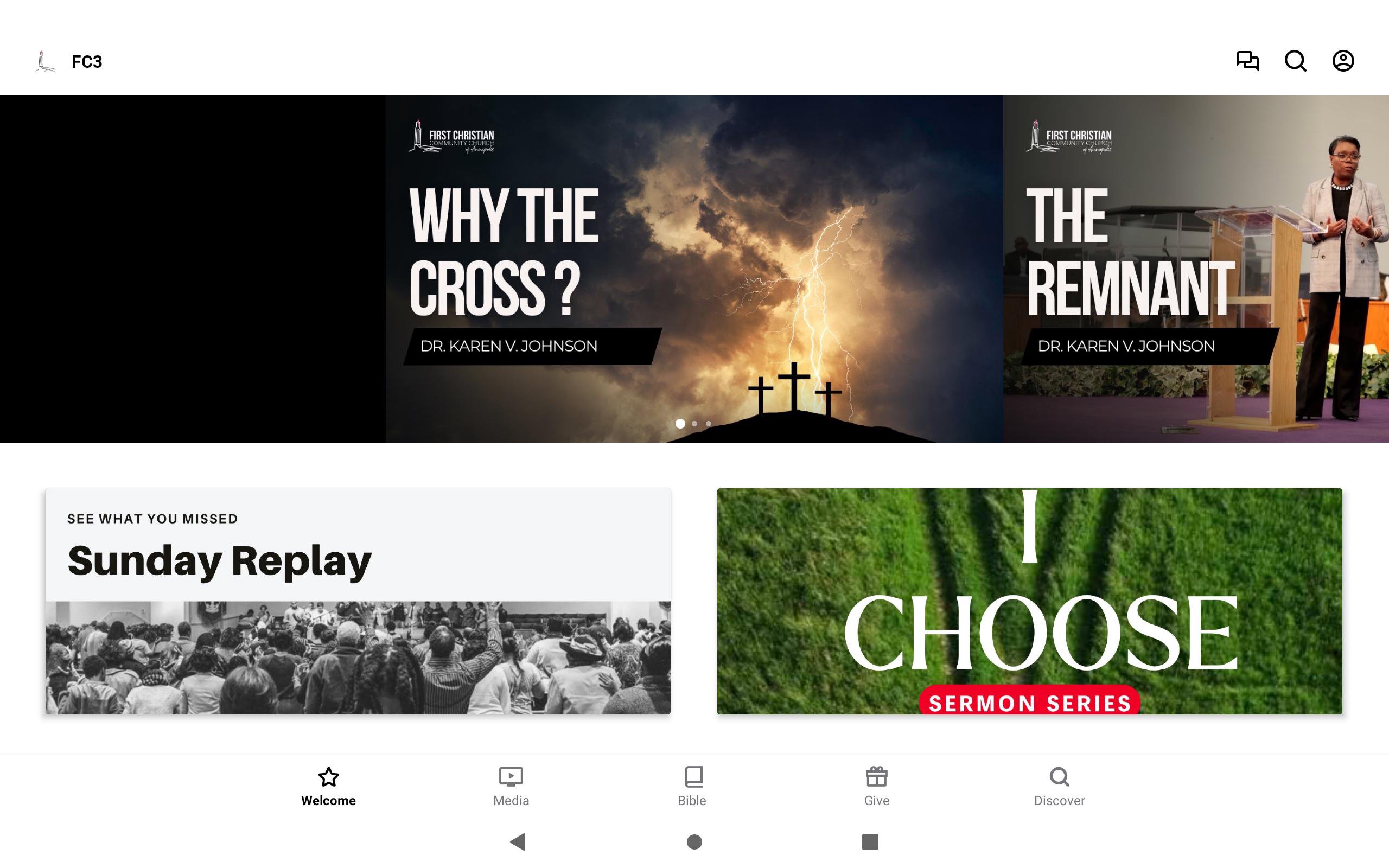Tap the system back button
The image size is (1389, 868).
click(x=518, y=841)
